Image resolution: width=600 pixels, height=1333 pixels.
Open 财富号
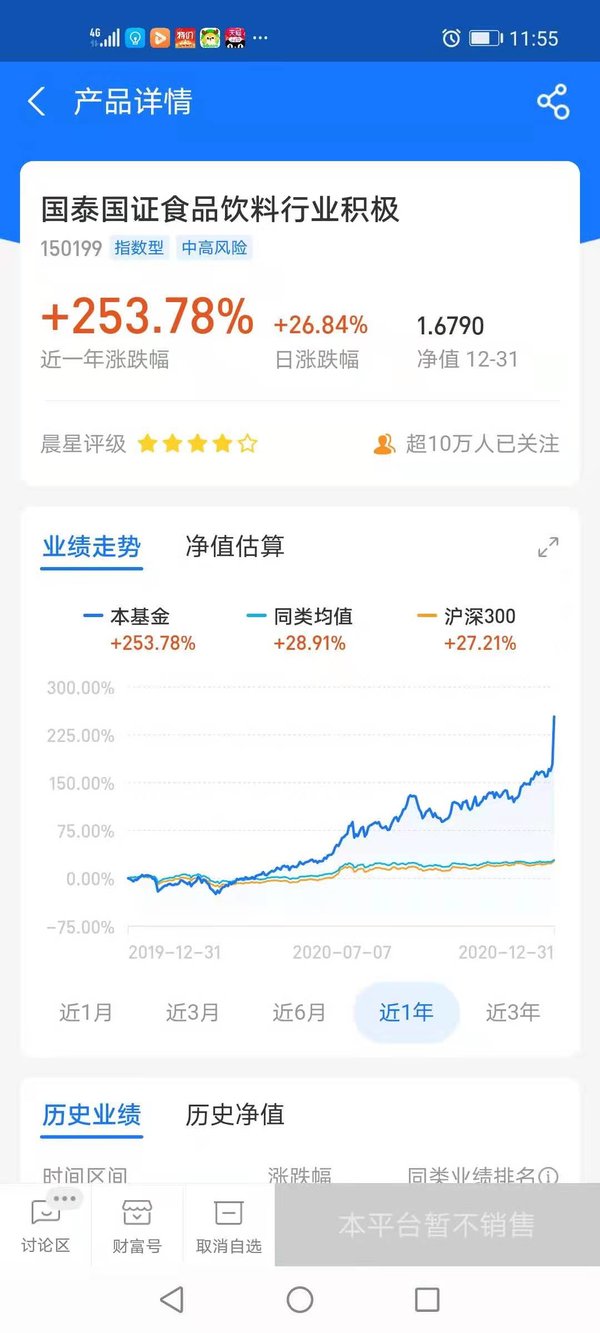pos(137,1225)
